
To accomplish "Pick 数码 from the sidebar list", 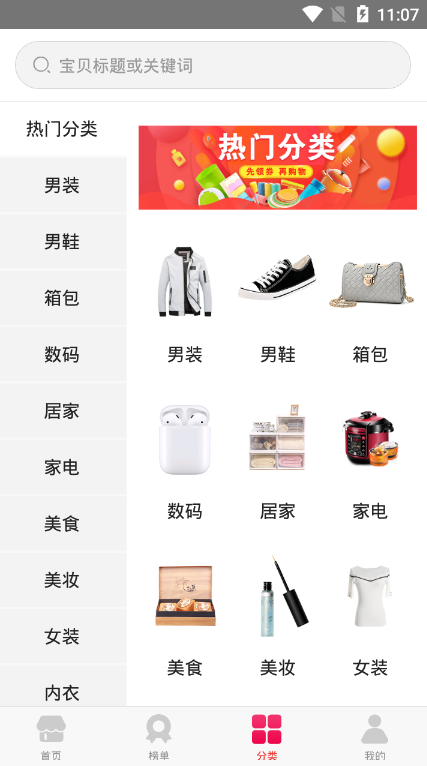I will tap(63, 354).
